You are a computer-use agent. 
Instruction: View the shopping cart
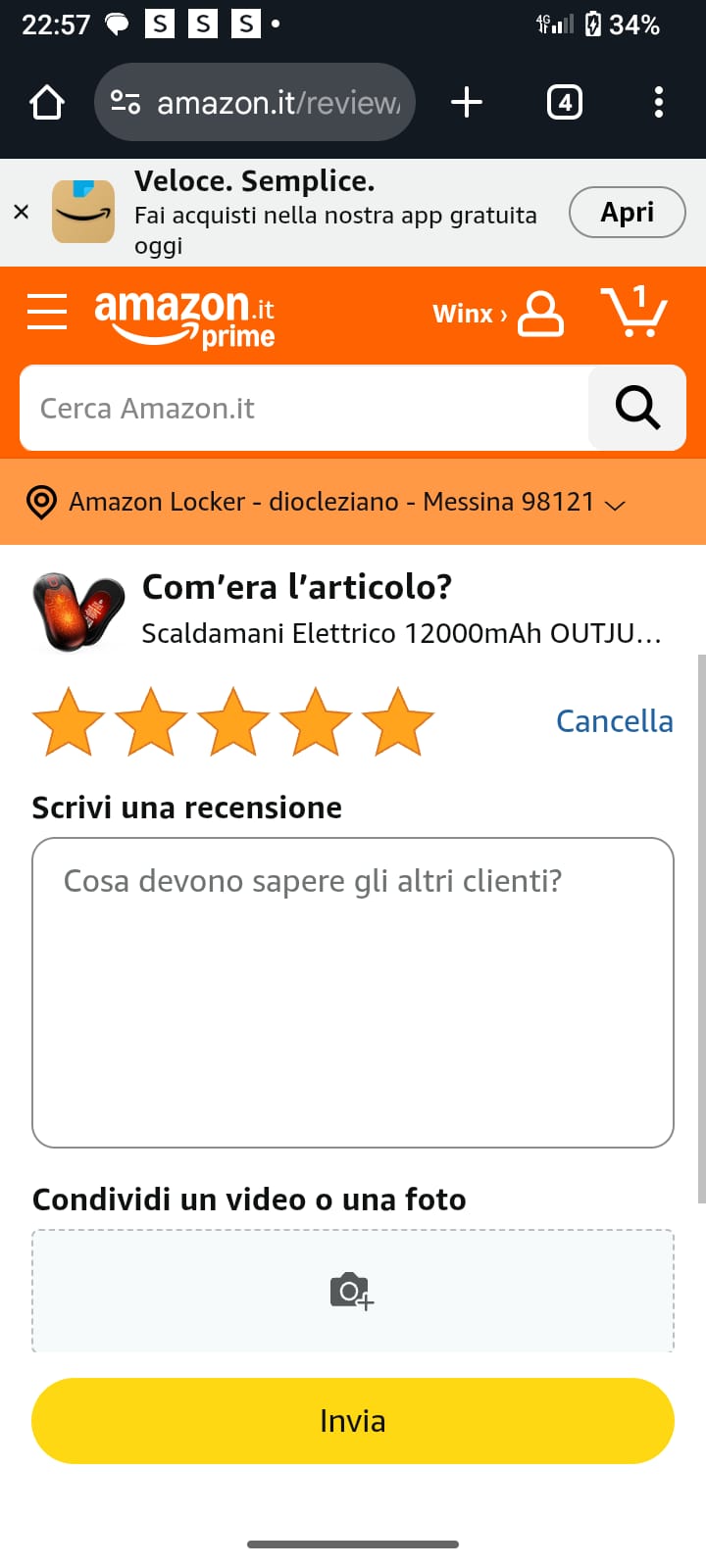(x=633, y=312)
